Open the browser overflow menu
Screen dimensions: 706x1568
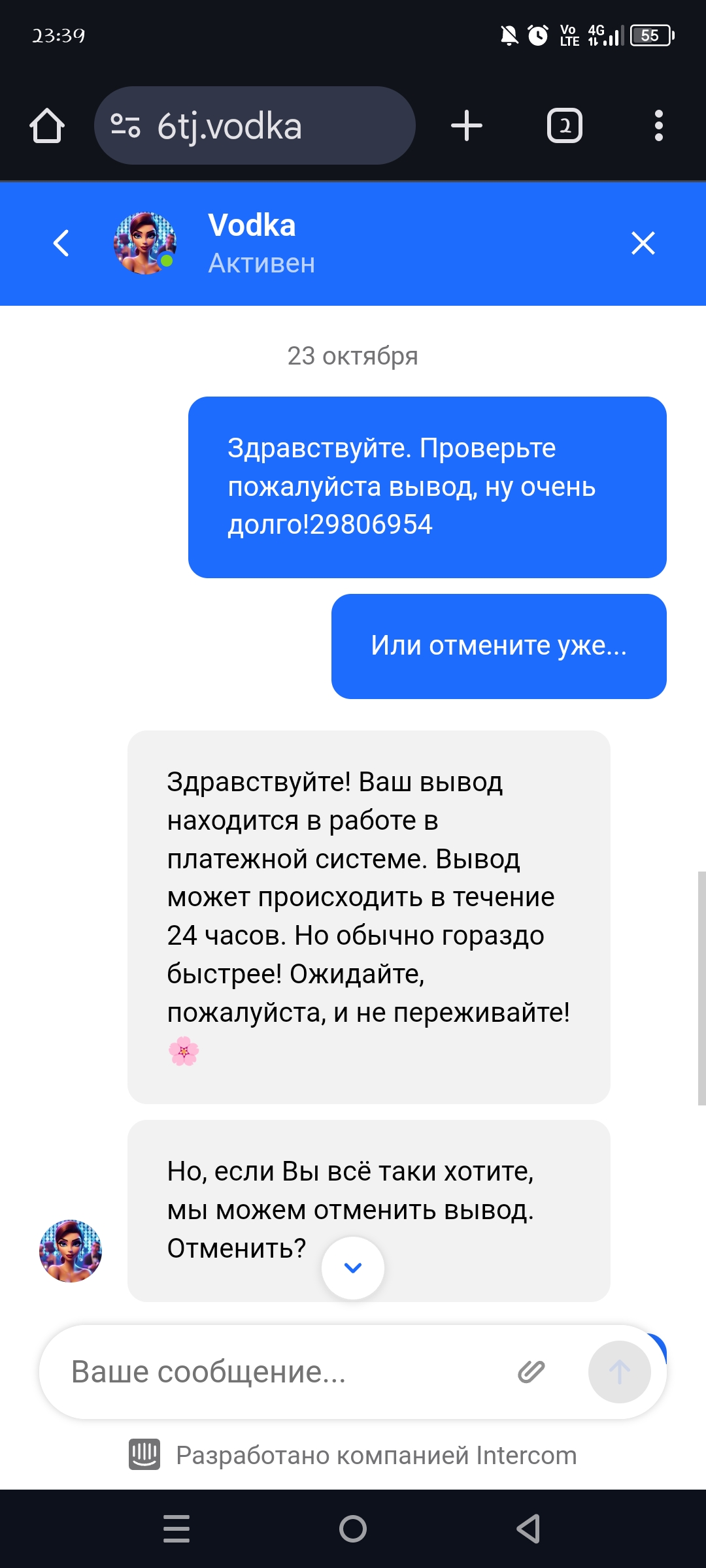pos(659,125)
